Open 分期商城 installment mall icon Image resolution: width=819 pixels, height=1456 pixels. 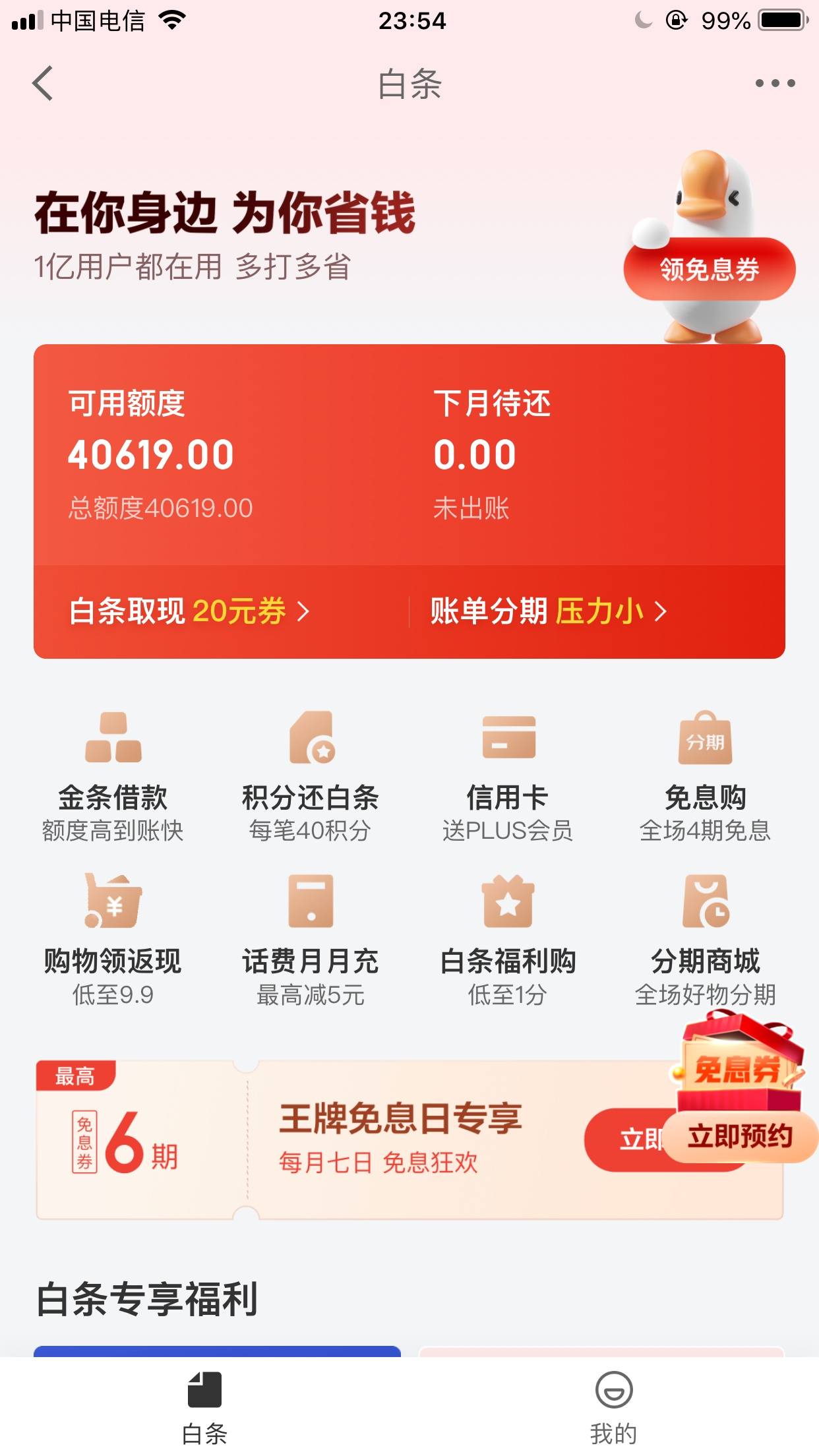(x=705, y=907)
